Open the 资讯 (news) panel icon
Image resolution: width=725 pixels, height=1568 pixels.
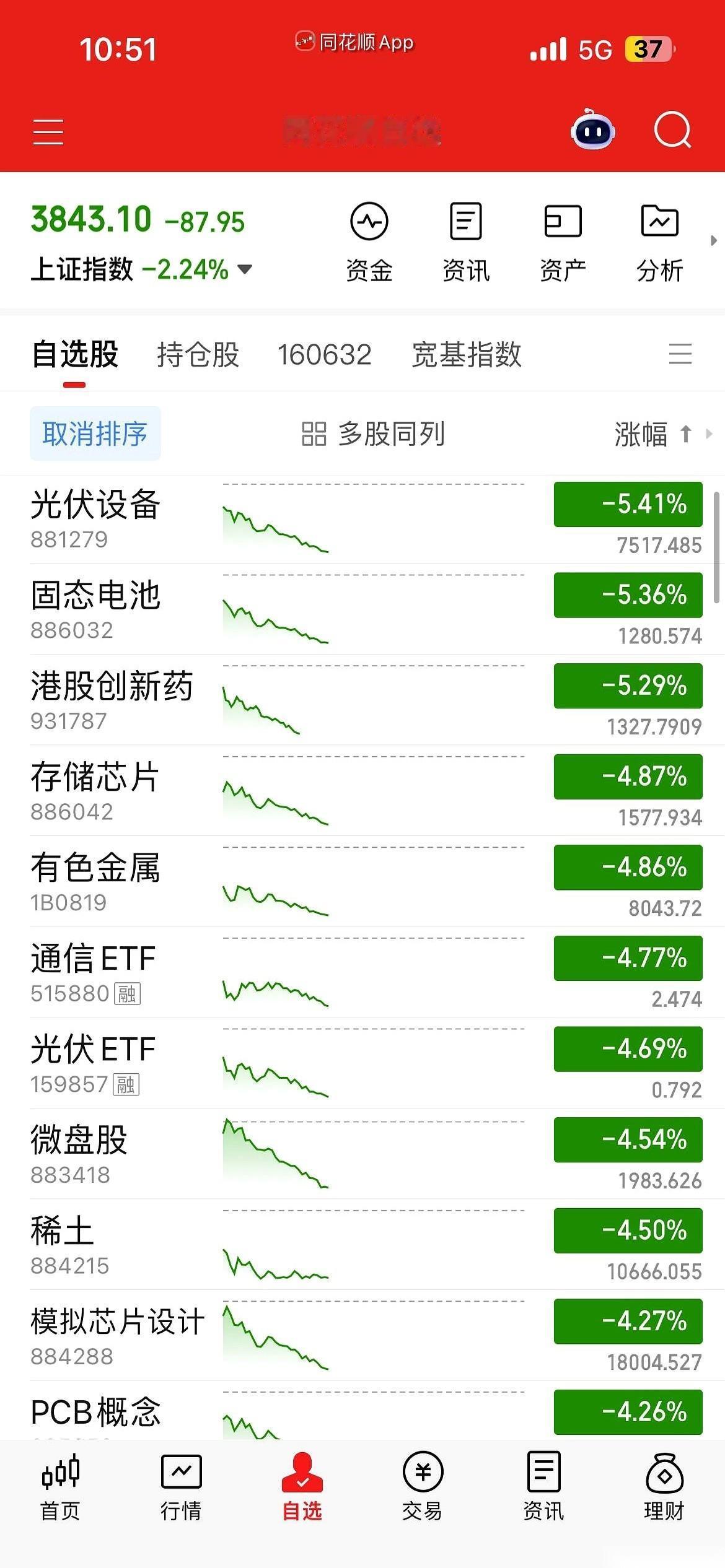465,221
